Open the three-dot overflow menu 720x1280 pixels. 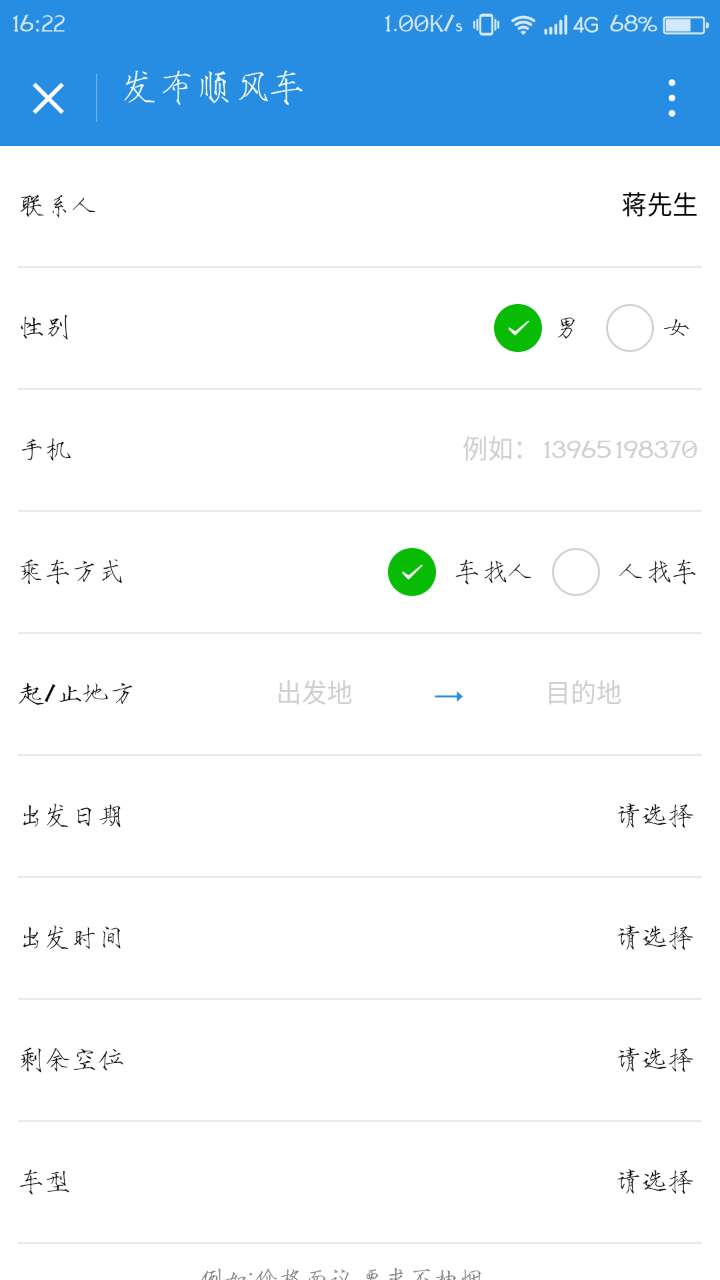coord(672,98)
